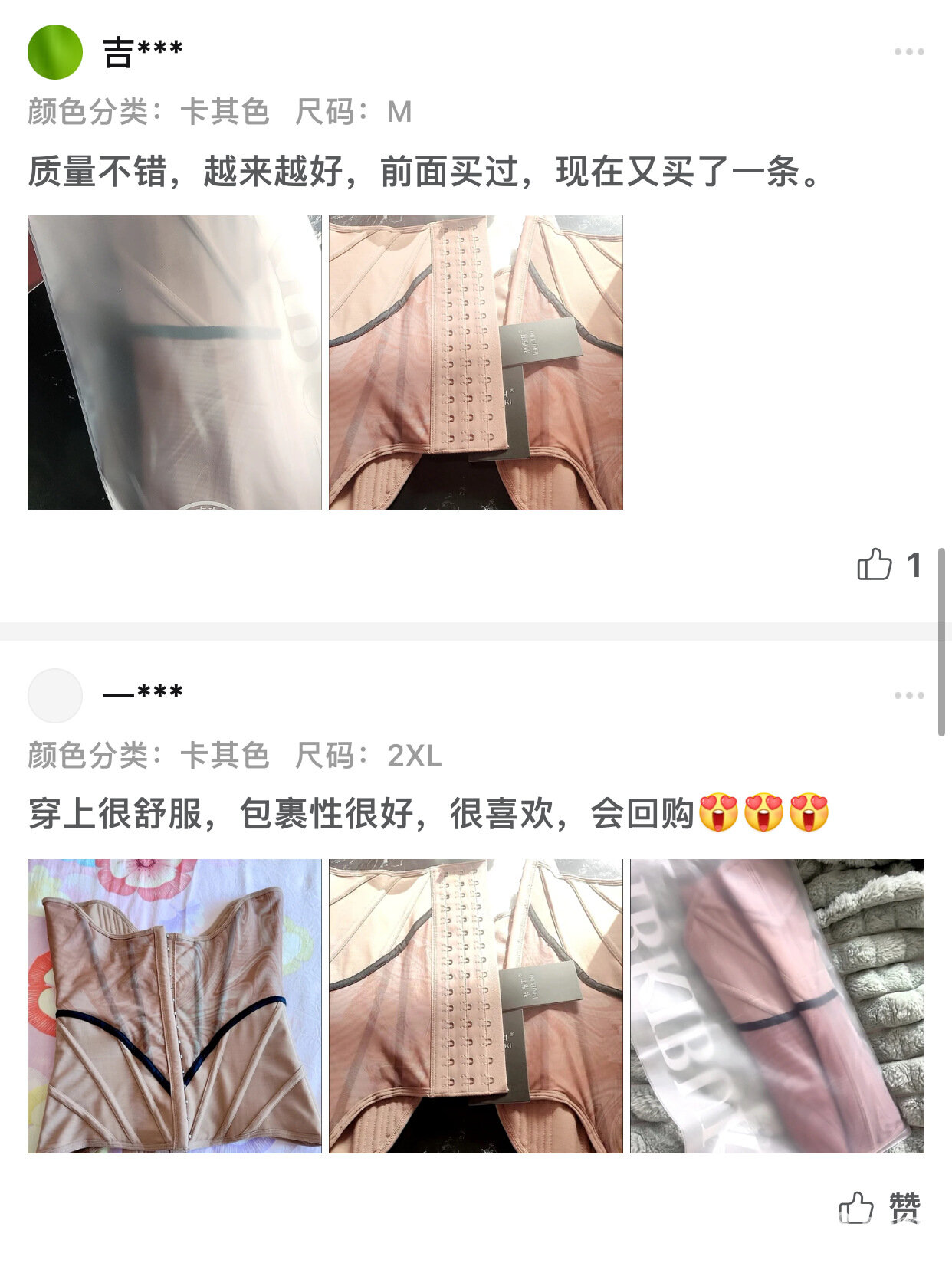
Task: Open overflow menu on 吉***'s review
Action: point(908,52)
